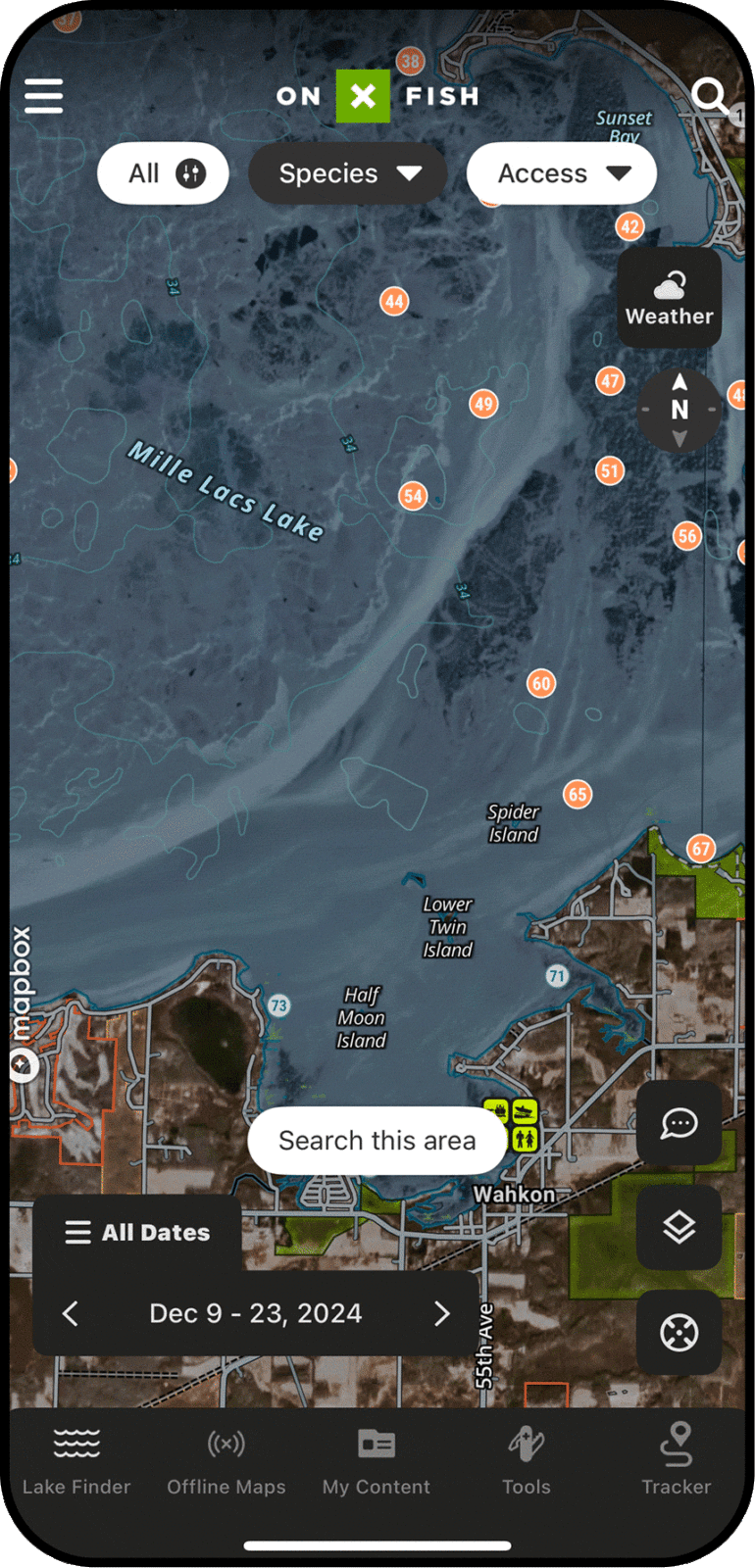755x1568 pixels.
Task: Open the map layers button
Action: coord(679,1227)
